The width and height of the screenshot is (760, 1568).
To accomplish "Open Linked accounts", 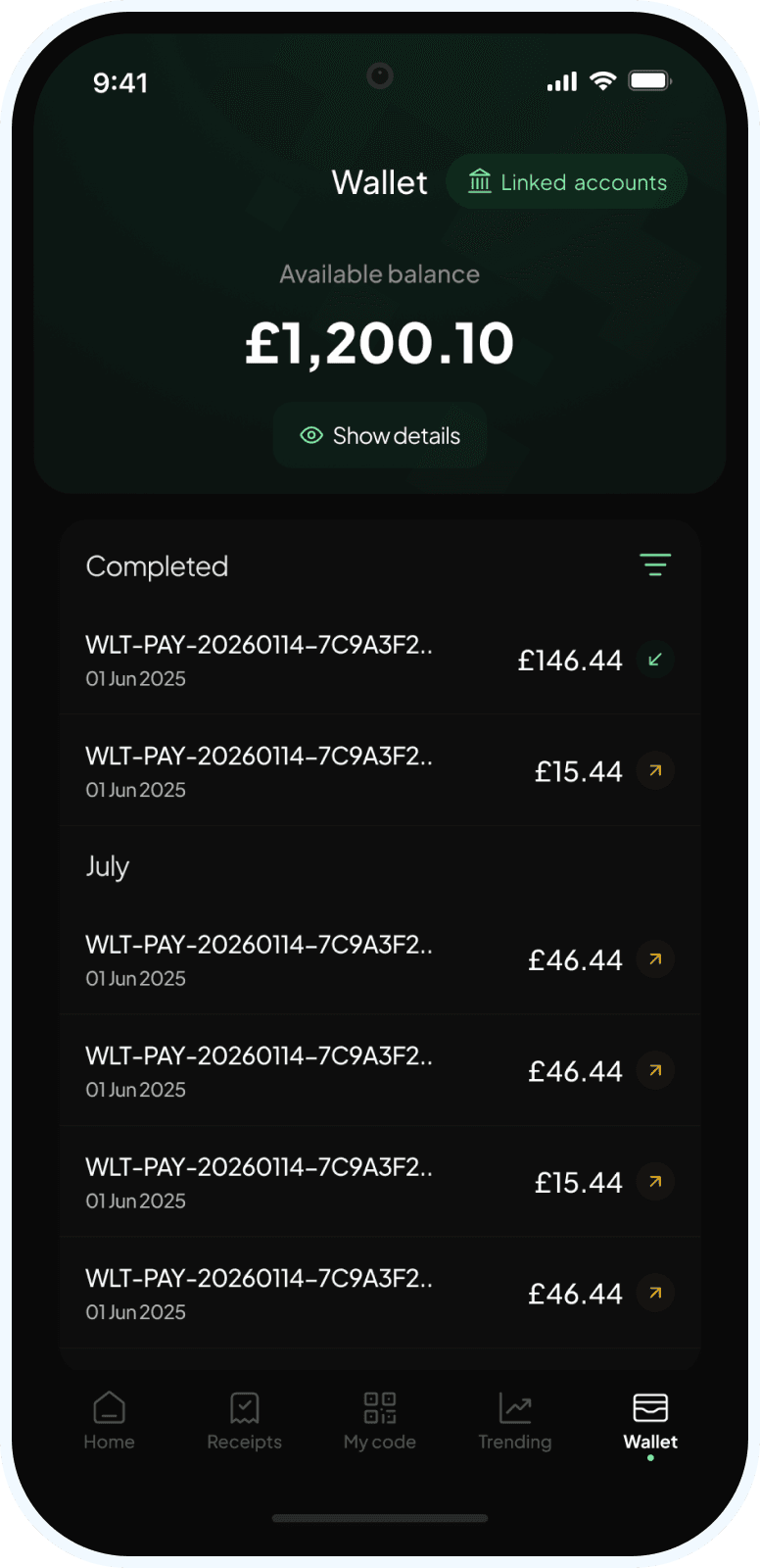I will pyautogui.click(x=566, y=182).
